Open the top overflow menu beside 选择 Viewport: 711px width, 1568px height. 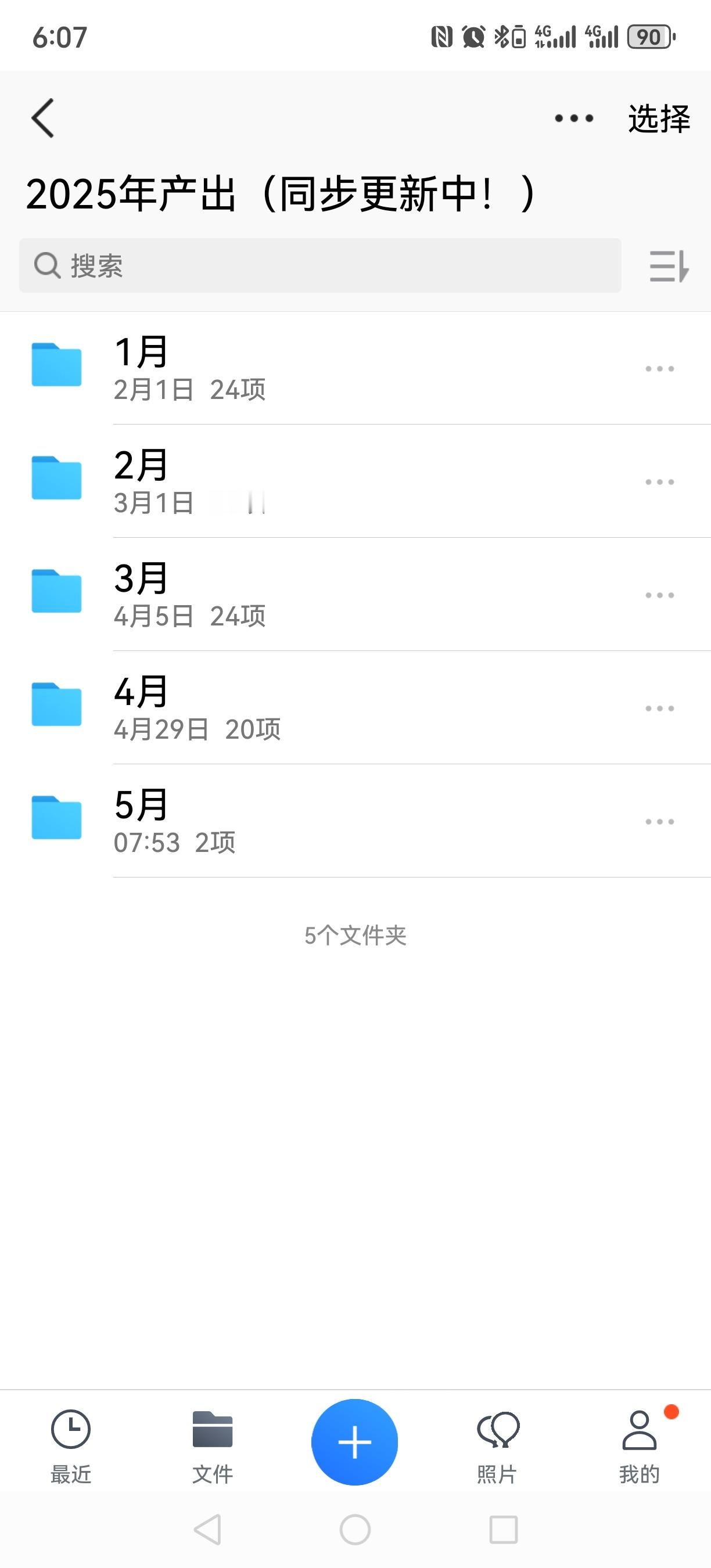click(573, 118)
